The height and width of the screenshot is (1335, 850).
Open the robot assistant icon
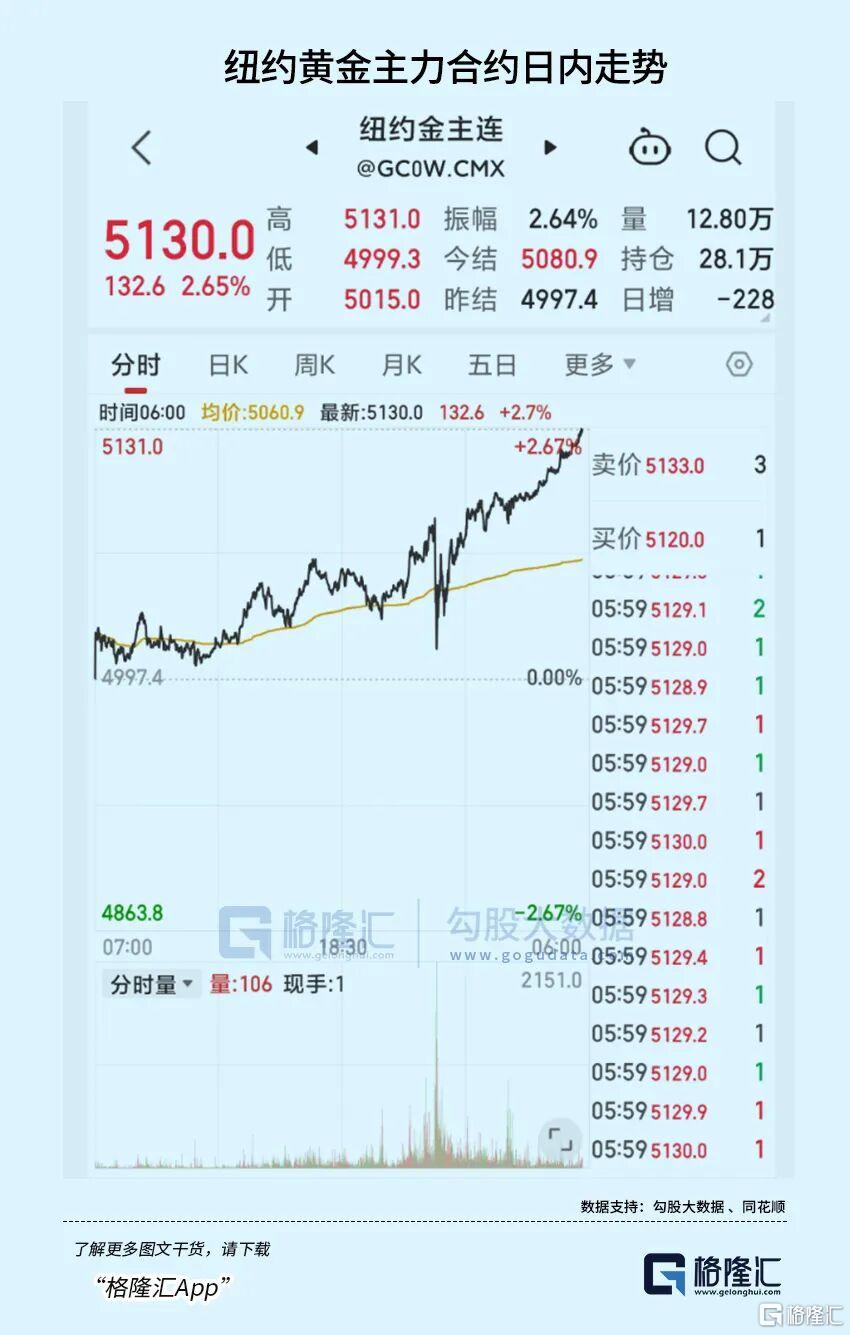(651, 147)
